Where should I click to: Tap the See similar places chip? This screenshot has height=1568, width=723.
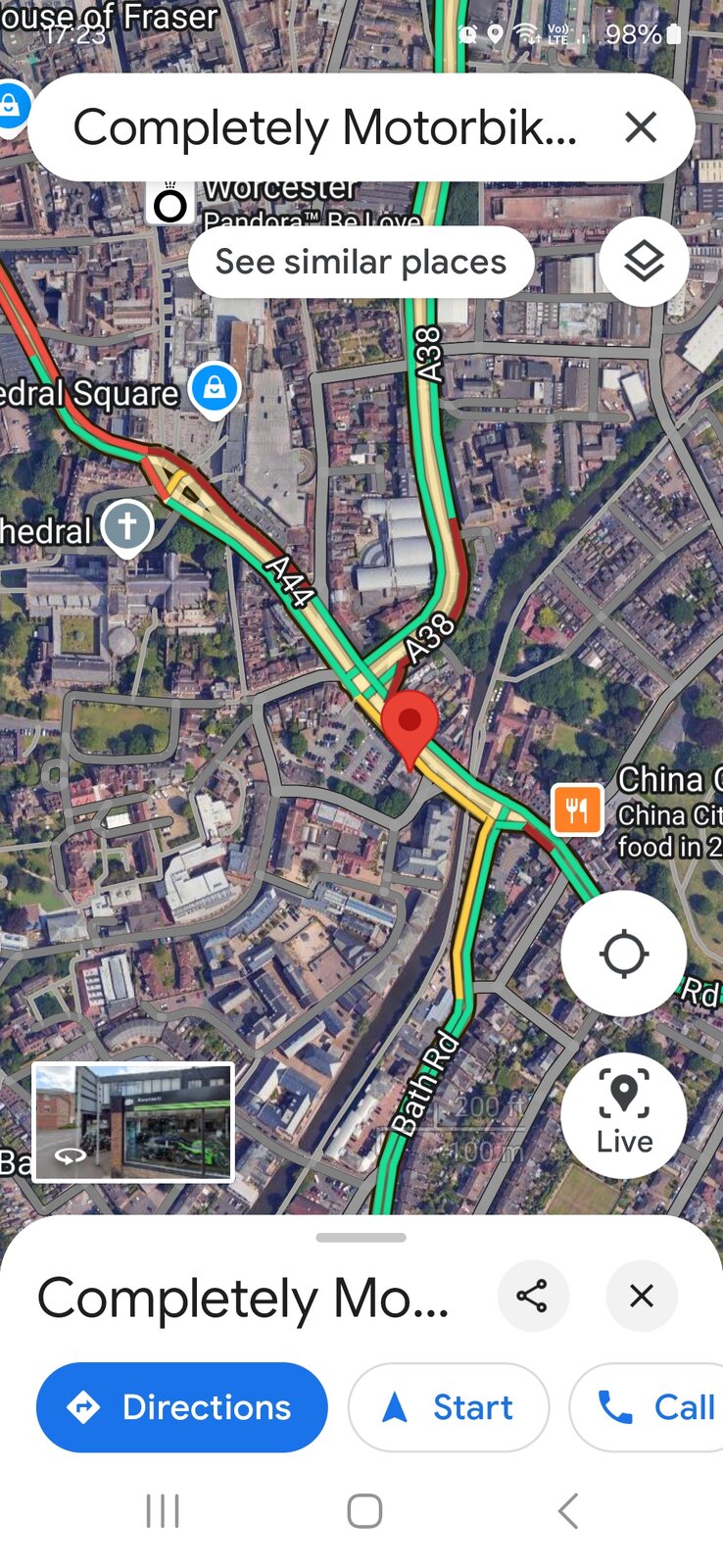361,262
